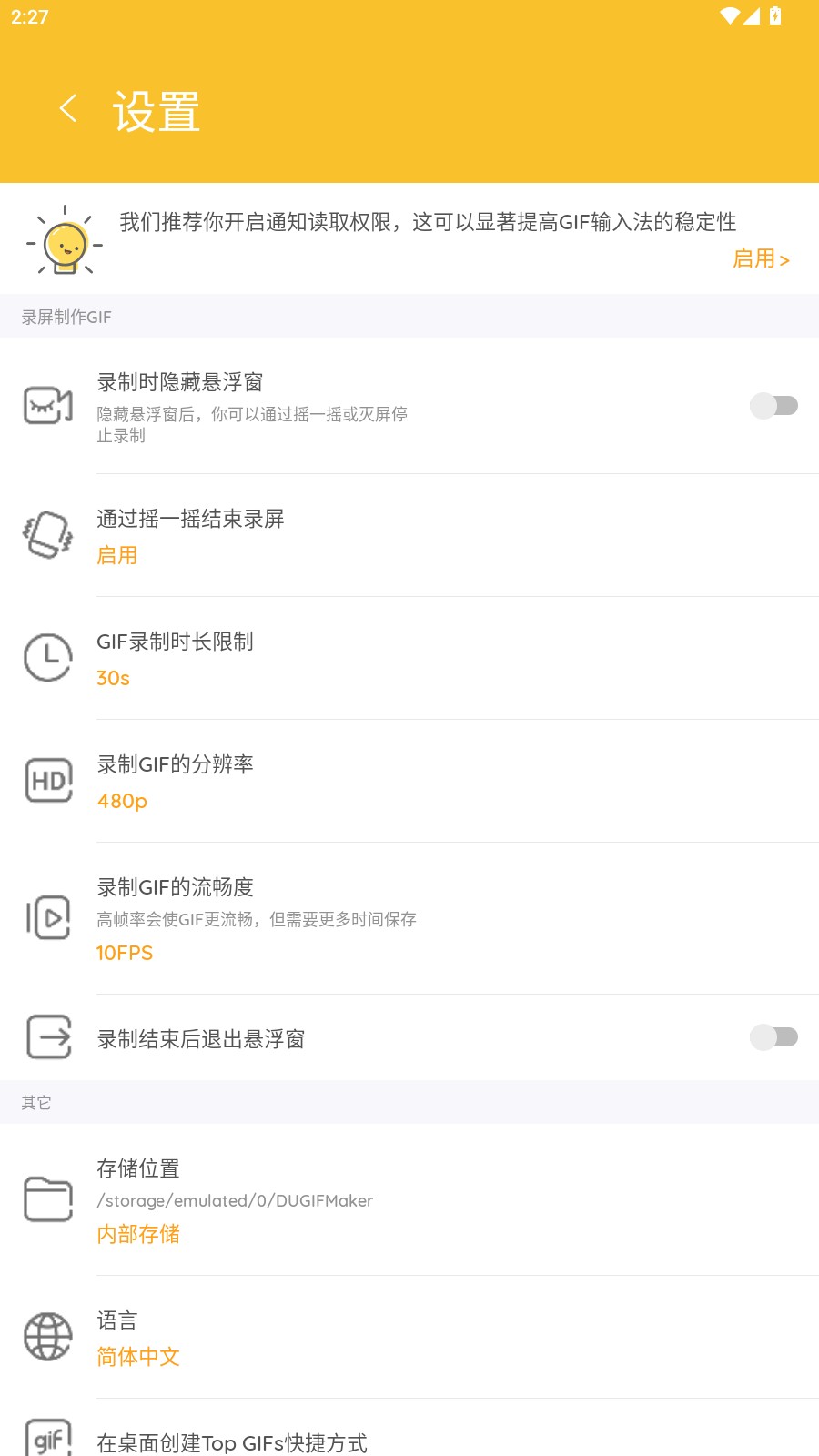The height and width of the screenshot is (1456, 819).
Task: Tap the gif shortcut icon
Action: (48, 1439)
